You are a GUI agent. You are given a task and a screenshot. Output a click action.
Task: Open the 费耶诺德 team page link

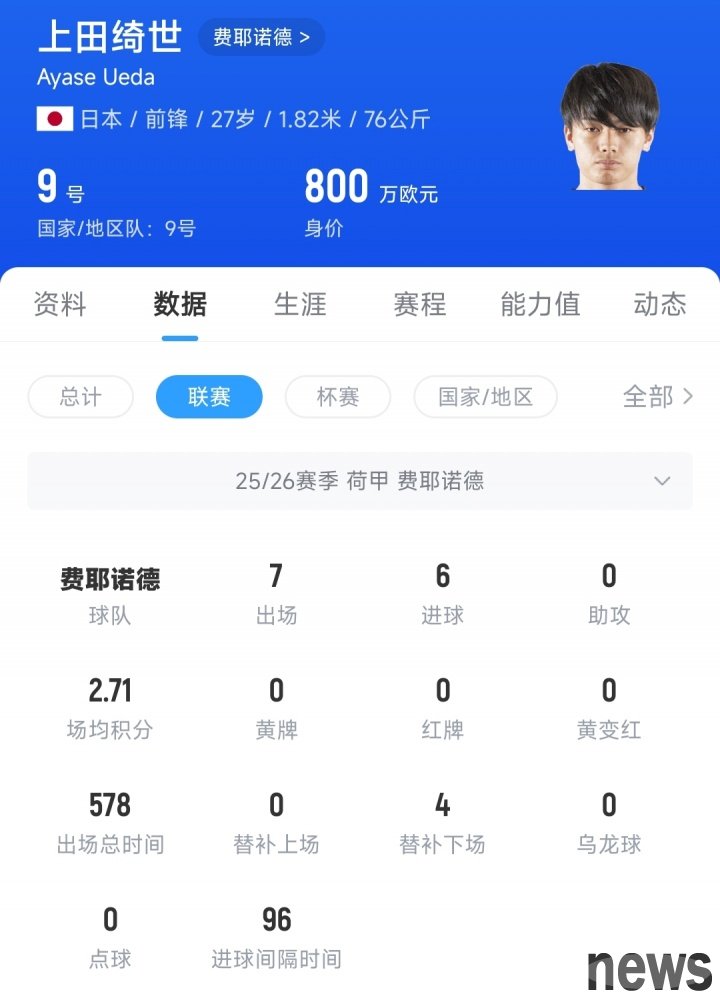[x=261, y=38]
